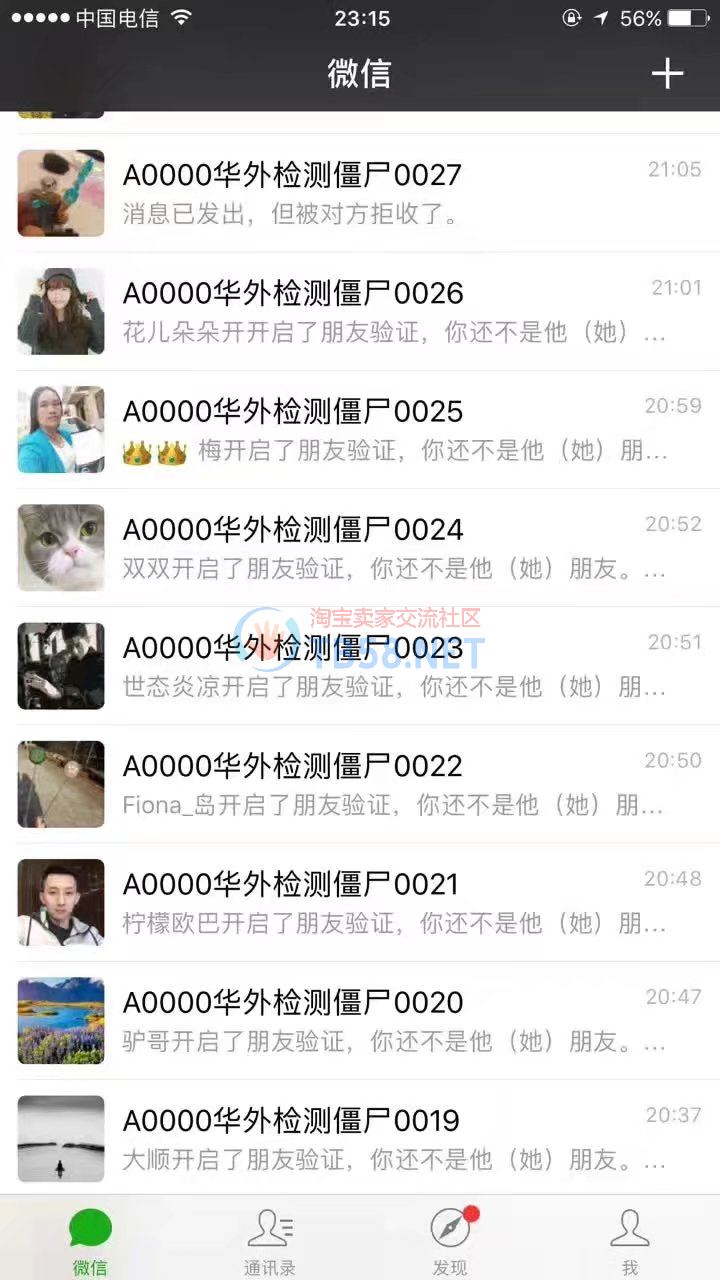The width and height of the screenshot is (720, 1280).
Task: Switch to the 通讯录 contacts tab
Action: click(x=270, y=1240)
